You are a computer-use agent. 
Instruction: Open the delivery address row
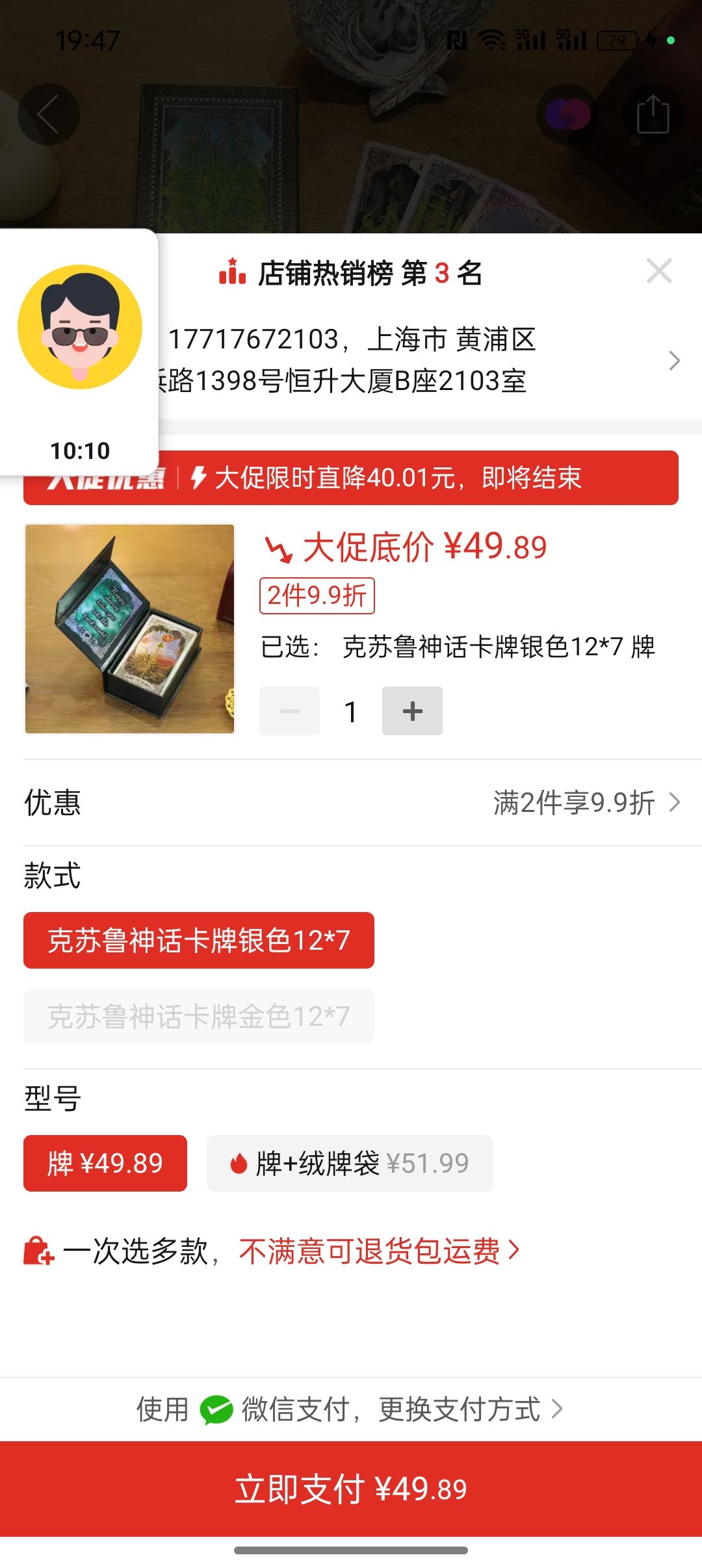[x=416, y=360]
